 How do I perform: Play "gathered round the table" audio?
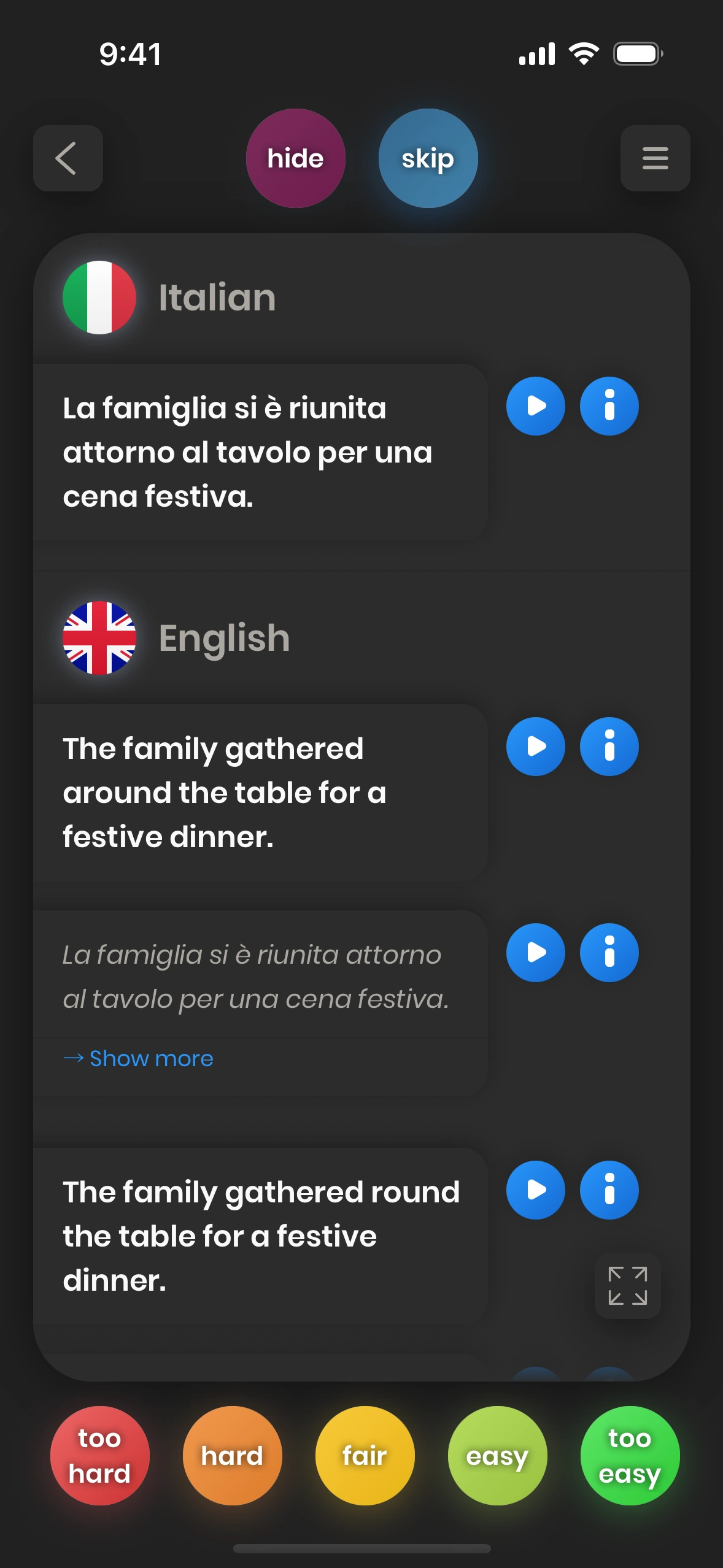(535, 1190)
